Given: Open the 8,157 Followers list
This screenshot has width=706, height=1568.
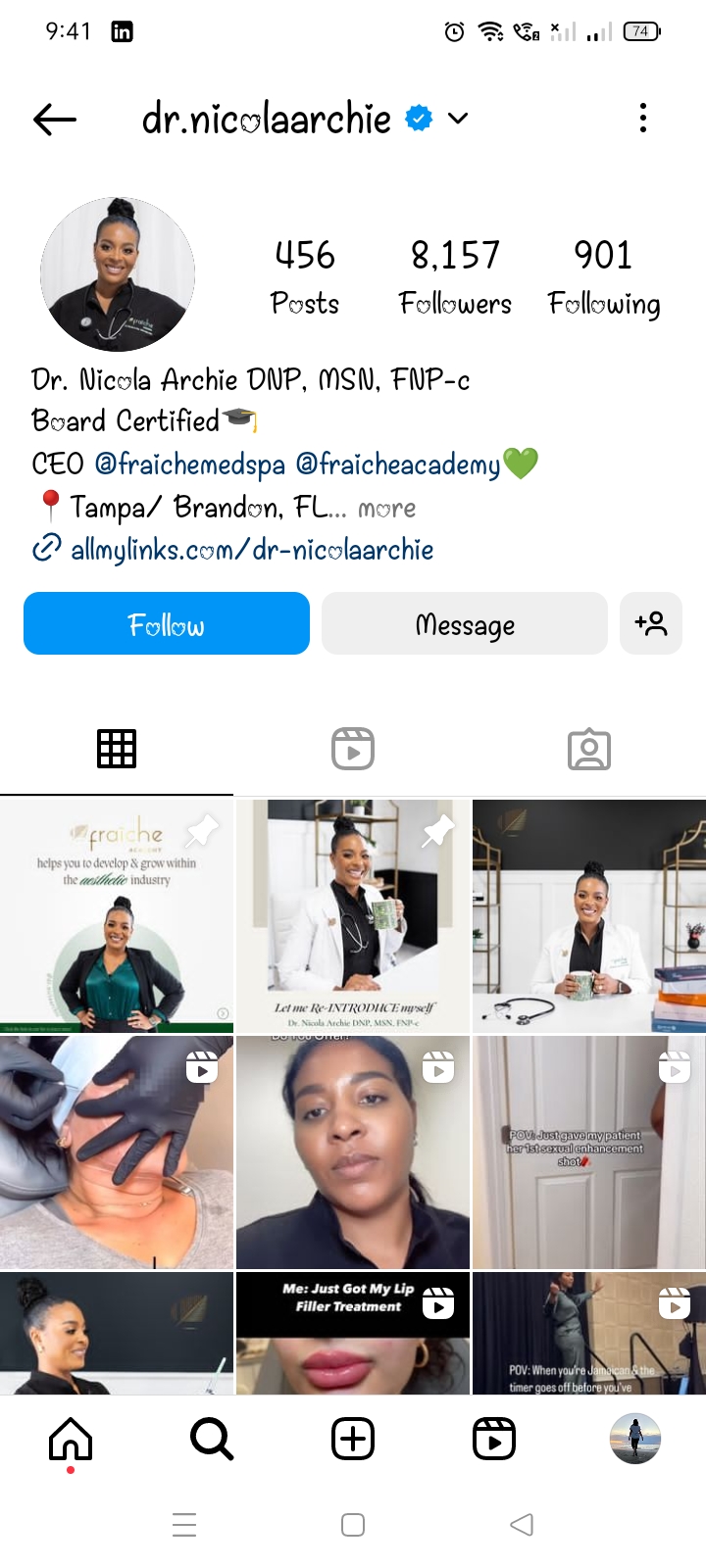Looking at the screenshot, I should coord(455,276).
